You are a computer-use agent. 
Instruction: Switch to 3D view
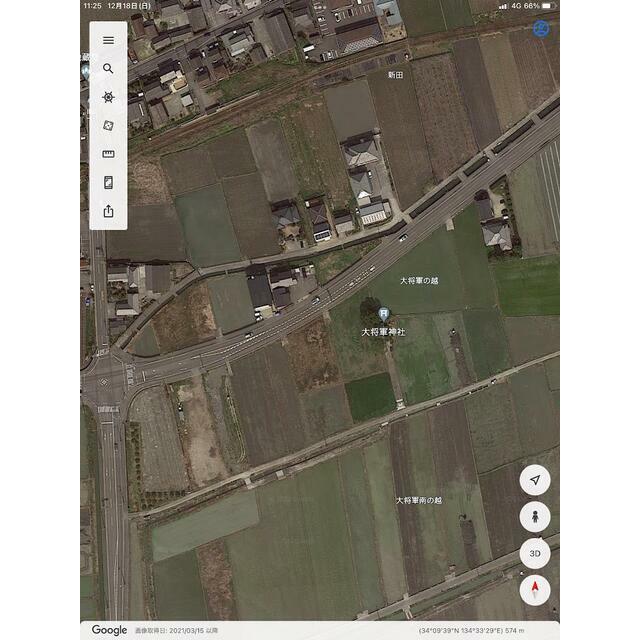click(x=535, y=553)
